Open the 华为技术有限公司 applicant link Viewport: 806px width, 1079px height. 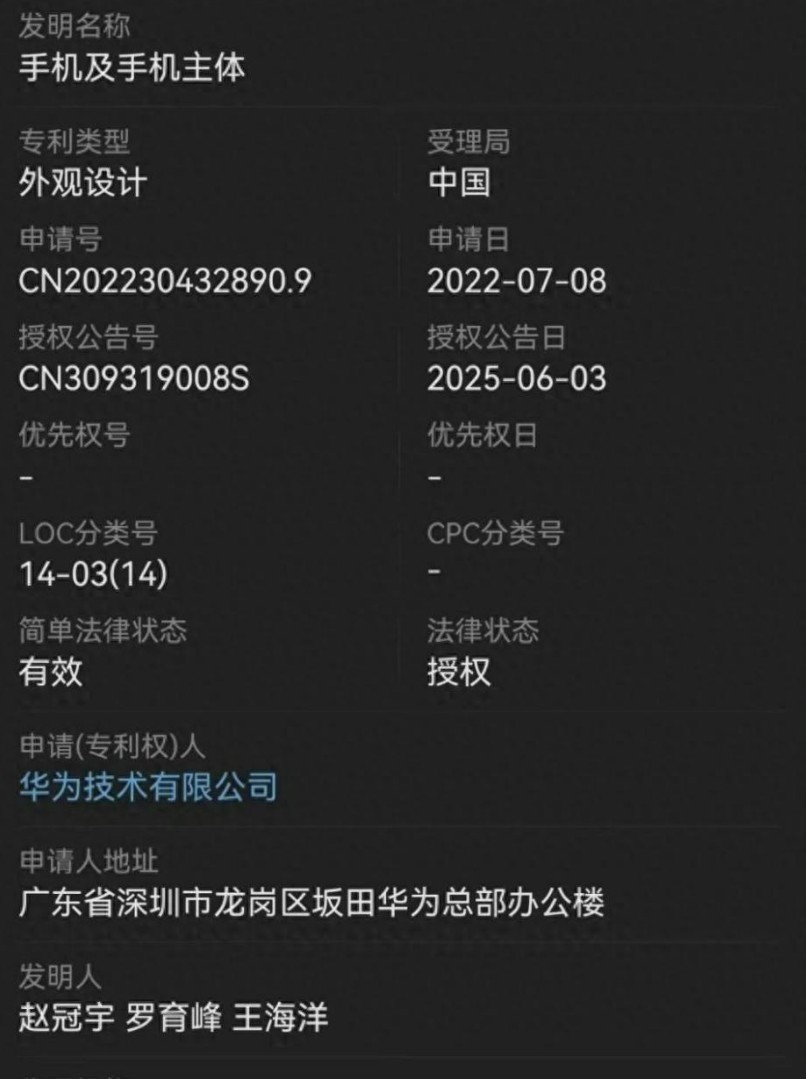click(148, 787)
